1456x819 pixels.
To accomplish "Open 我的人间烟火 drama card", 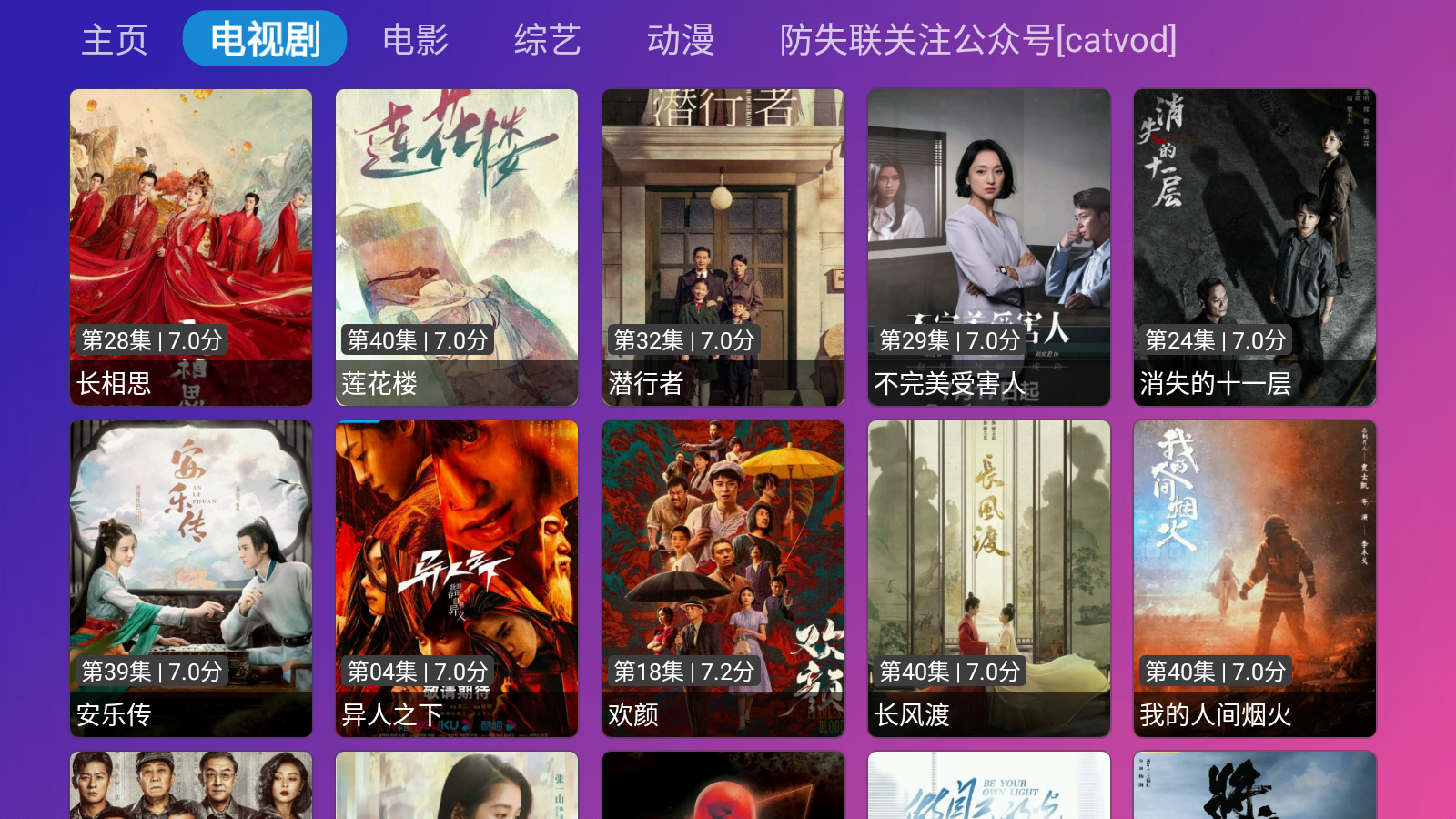I will (x=1255, y=578).
